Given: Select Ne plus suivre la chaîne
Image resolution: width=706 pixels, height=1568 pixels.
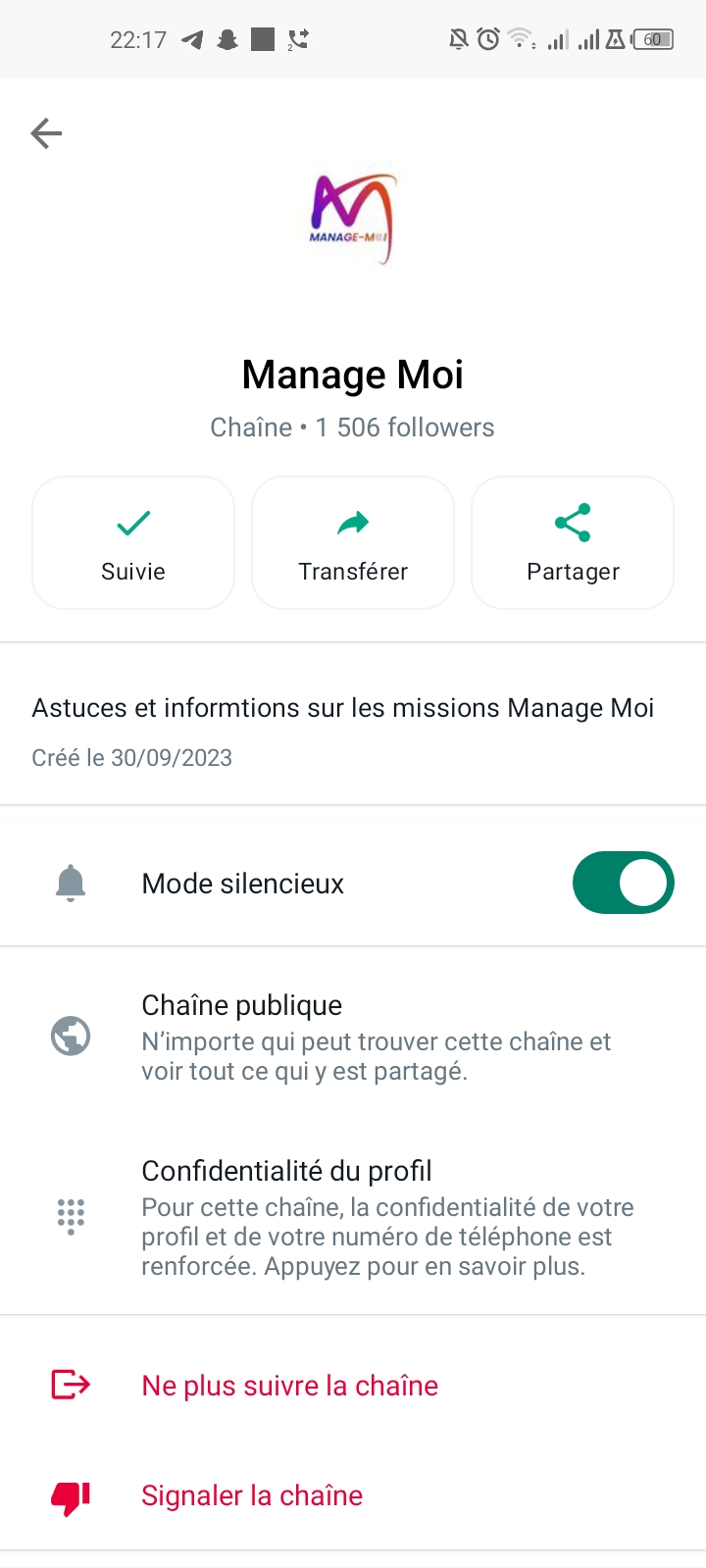Looking at the screenshot, I should click(x=290, y=1386).
